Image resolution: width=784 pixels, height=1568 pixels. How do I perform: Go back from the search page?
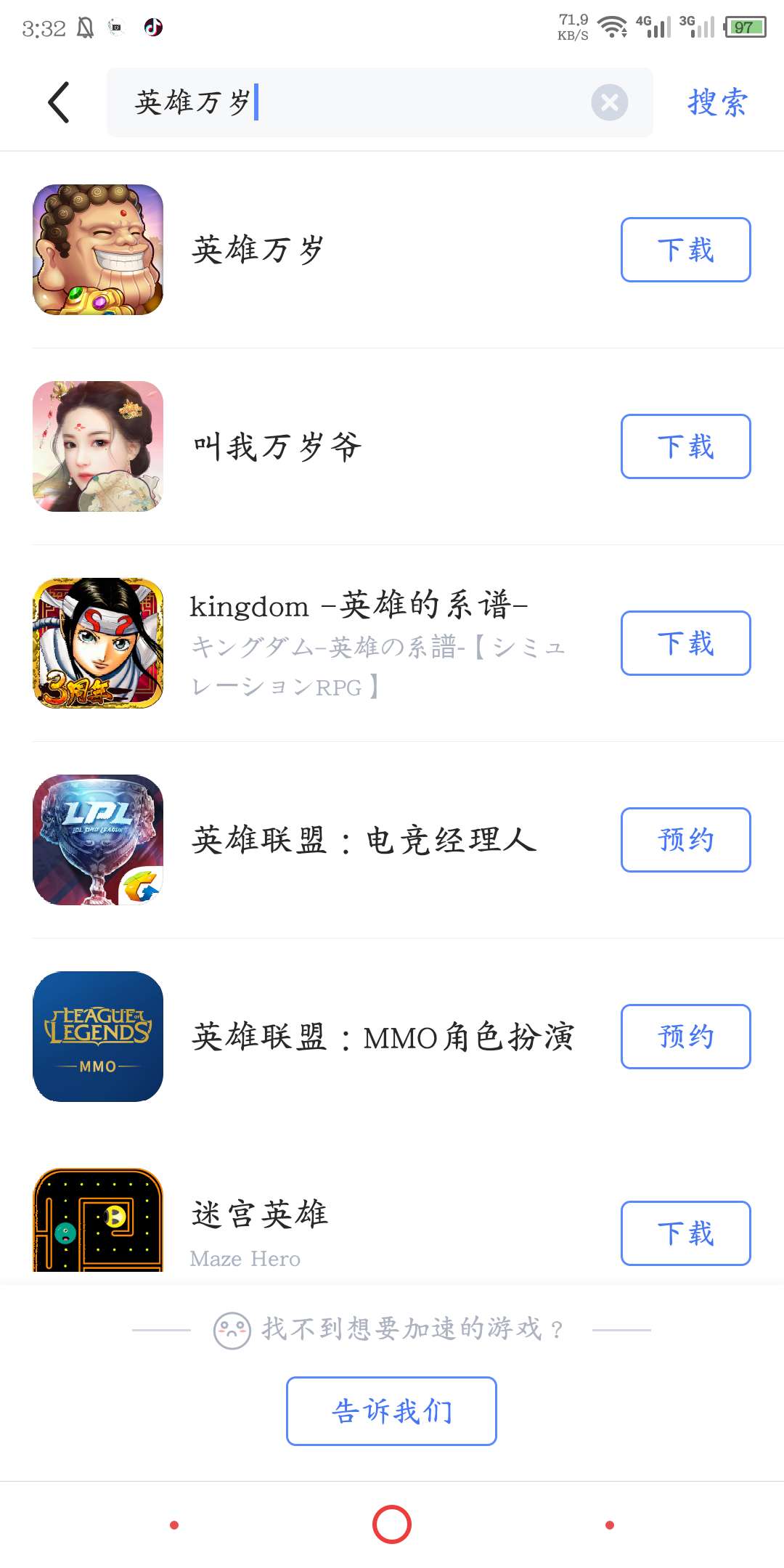[59, 102]
